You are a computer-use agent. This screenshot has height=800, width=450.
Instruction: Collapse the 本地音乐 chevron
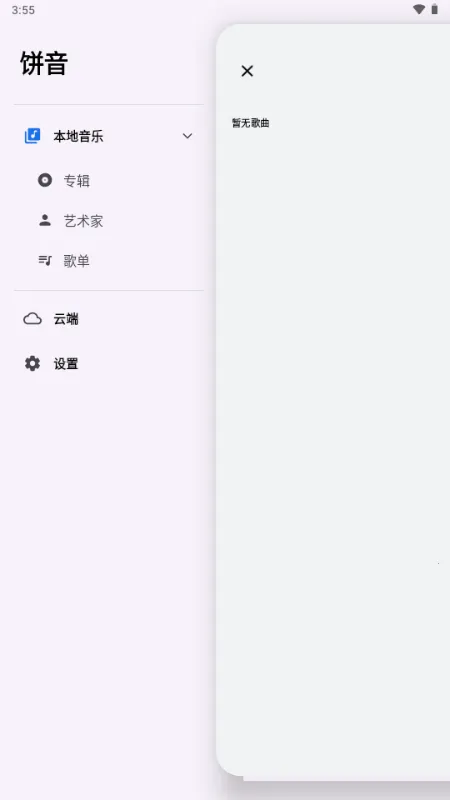pos(187,136)
